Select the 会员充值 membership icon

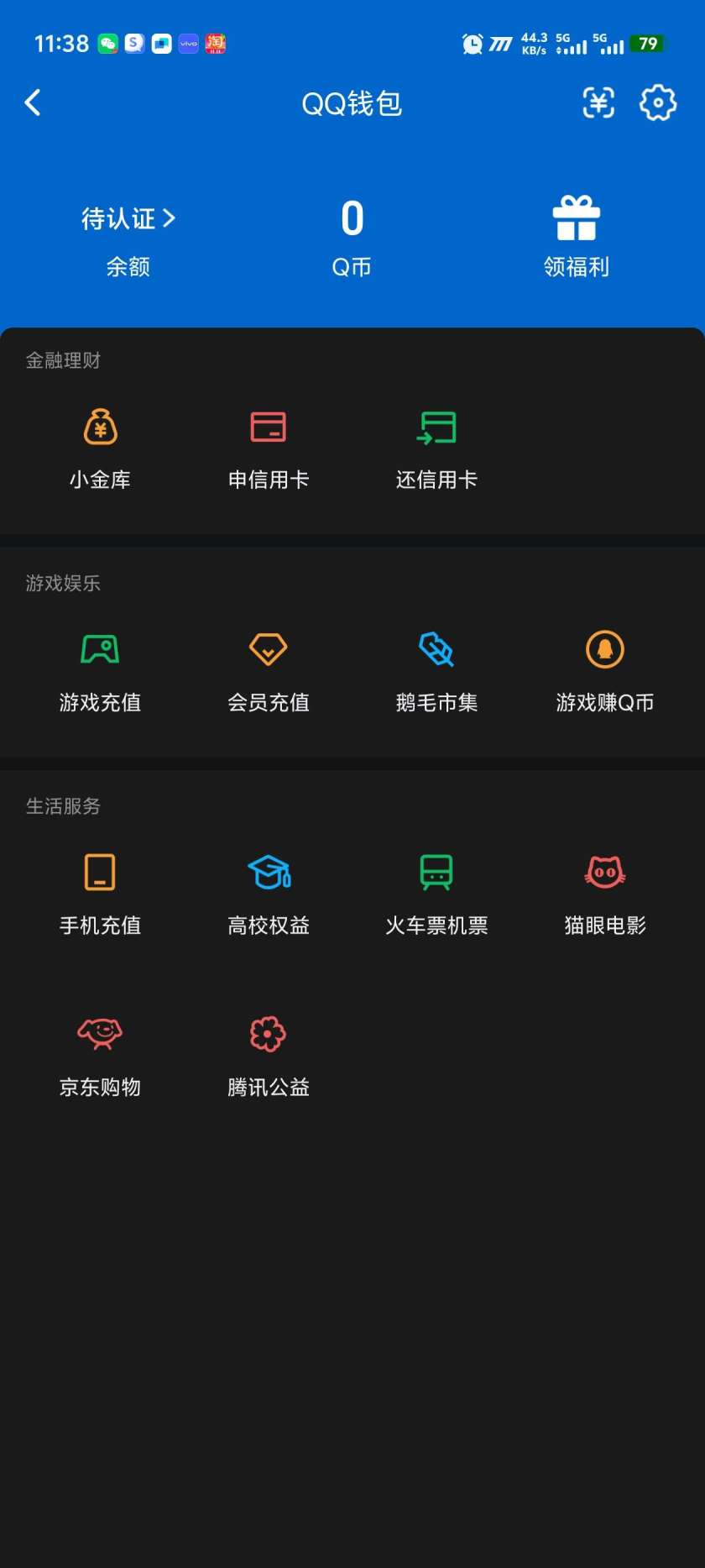[x=268, y=649]
